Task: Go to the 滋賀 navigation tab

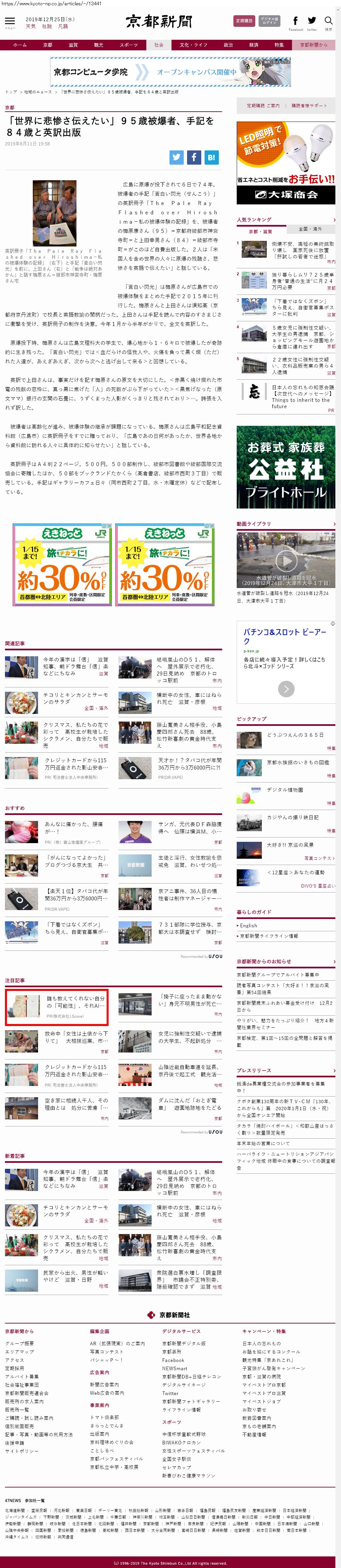Action: 73,45
